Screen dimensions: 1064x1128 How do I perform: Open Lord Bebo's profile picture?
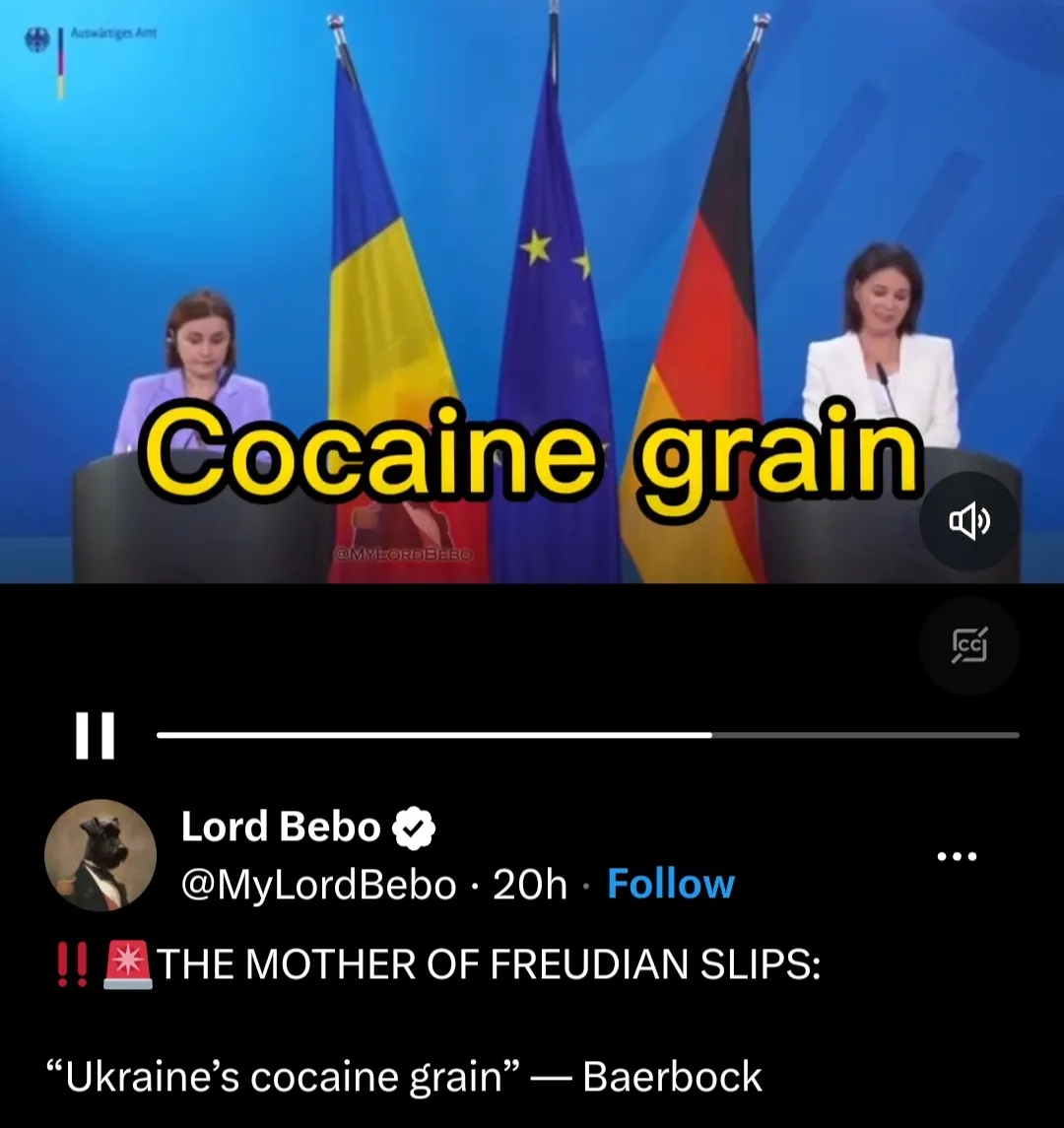point(100,855)
